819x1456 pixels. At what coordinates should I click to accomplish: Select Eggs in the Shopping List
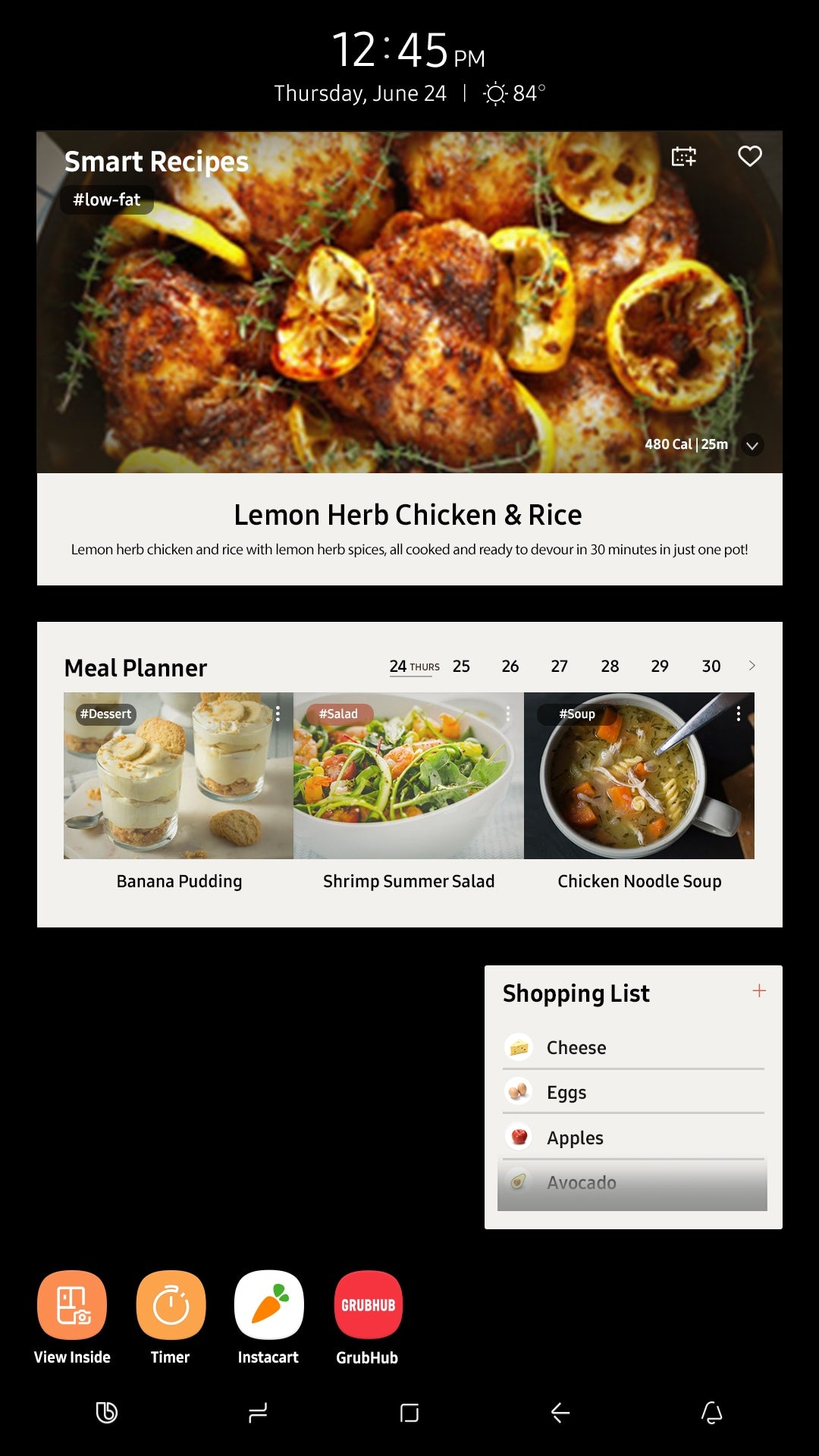pyautogui.click(x=566, y=1093)
